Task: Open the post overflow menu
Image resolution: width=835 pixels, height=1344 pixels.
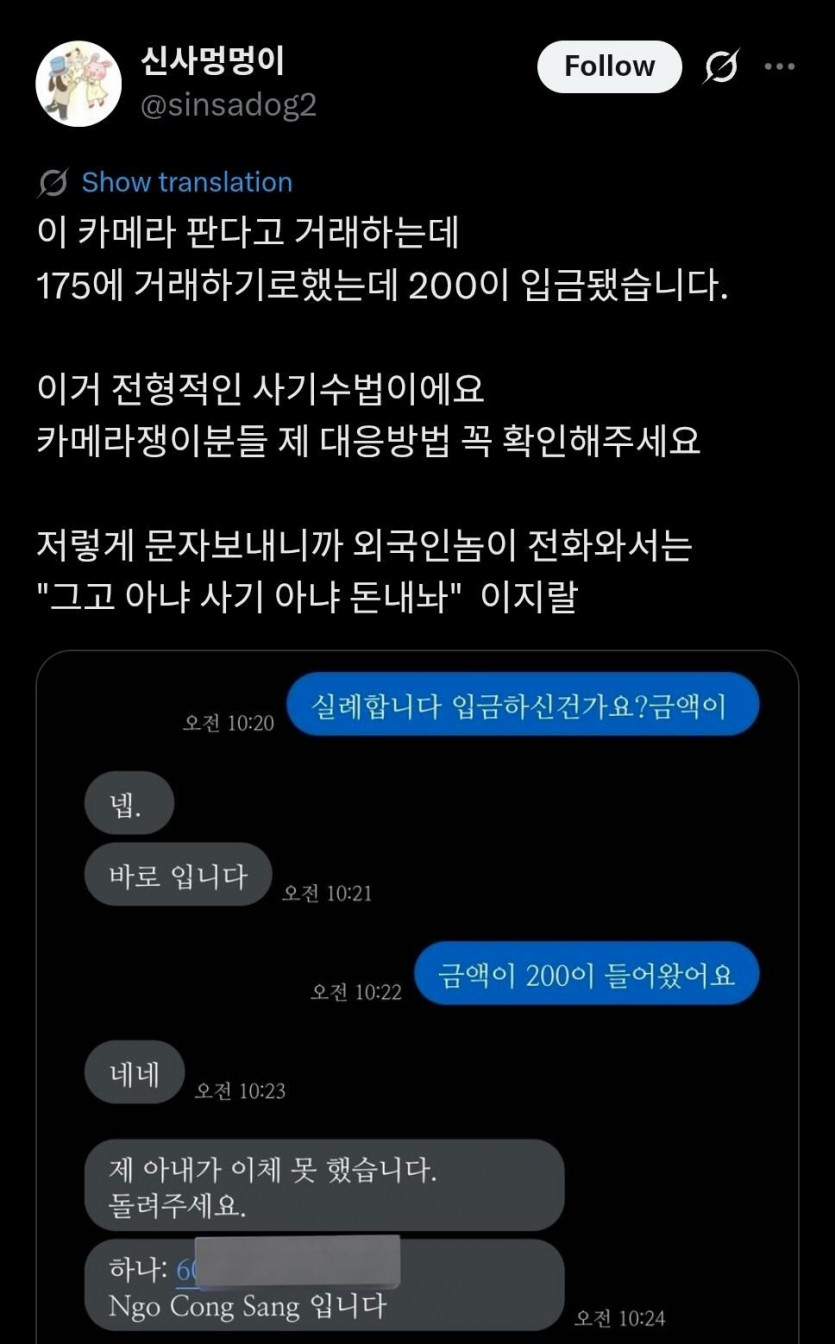Action: pos(779,67)
